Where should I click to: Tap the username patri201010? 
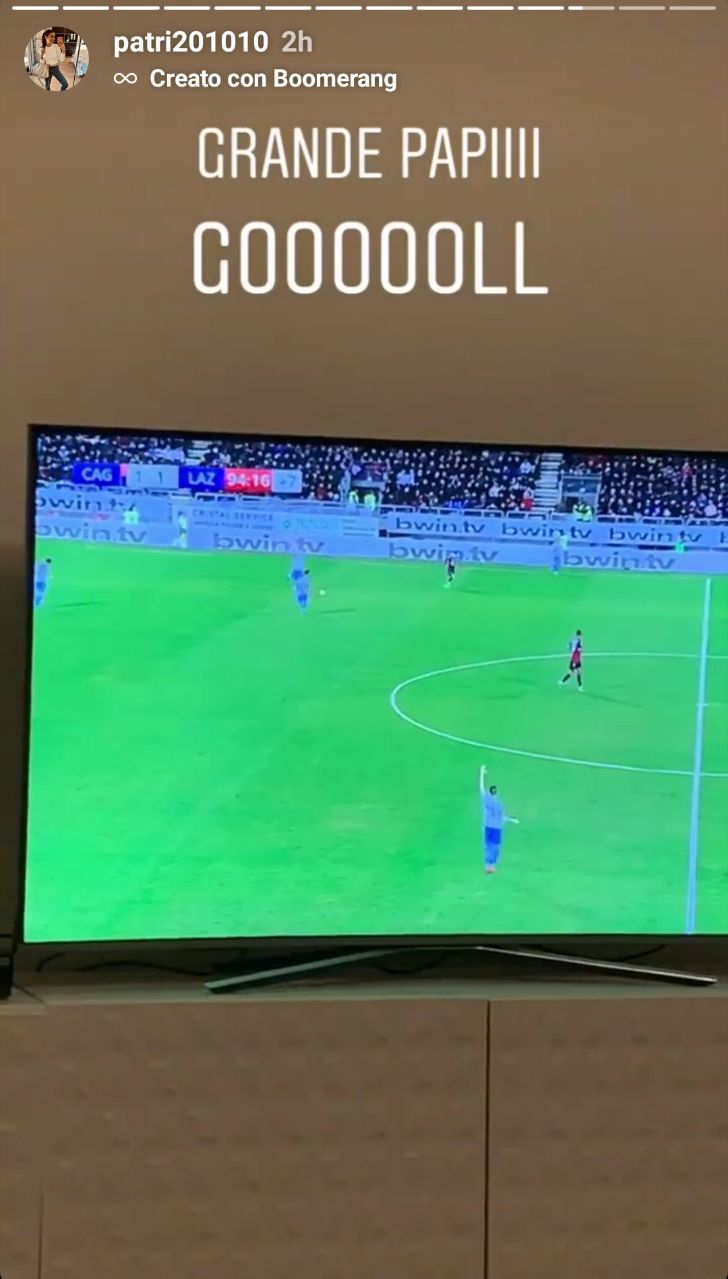(x=190, y=42)
